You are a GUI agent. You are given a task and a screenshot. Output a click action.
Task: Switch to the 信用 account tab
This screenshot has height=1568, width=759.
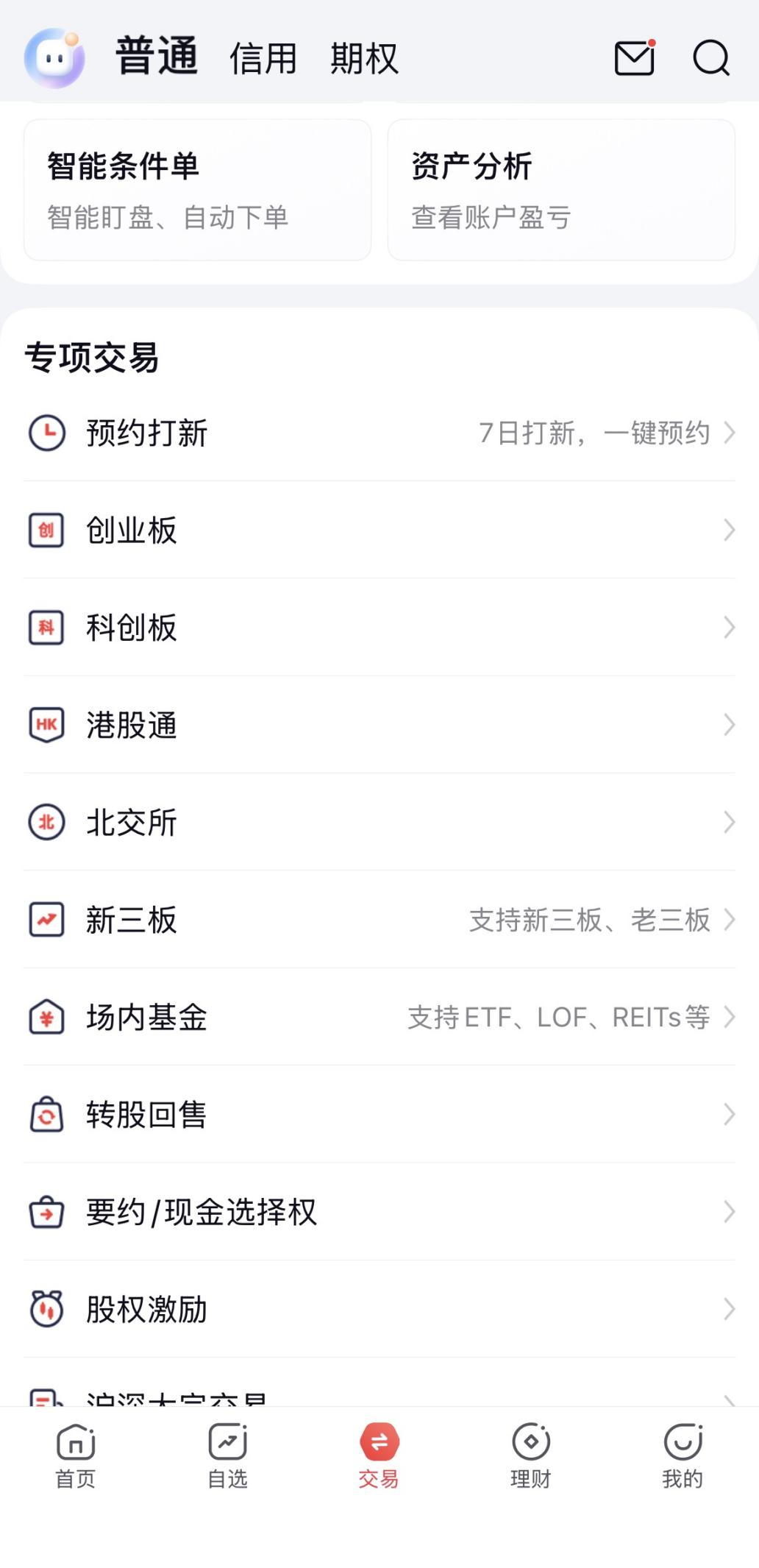pos(263,58)
